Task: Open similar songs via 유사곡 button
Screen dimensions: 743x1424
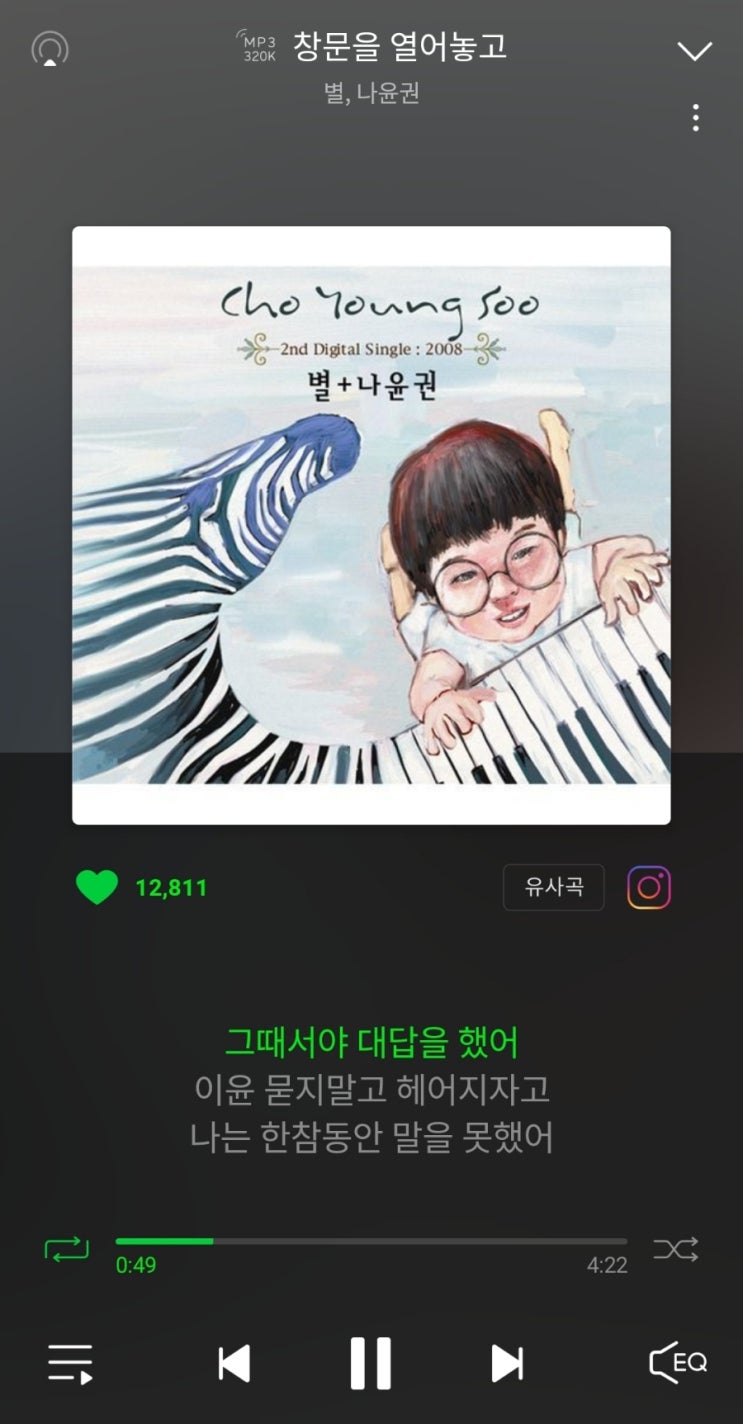Action: 553,887
